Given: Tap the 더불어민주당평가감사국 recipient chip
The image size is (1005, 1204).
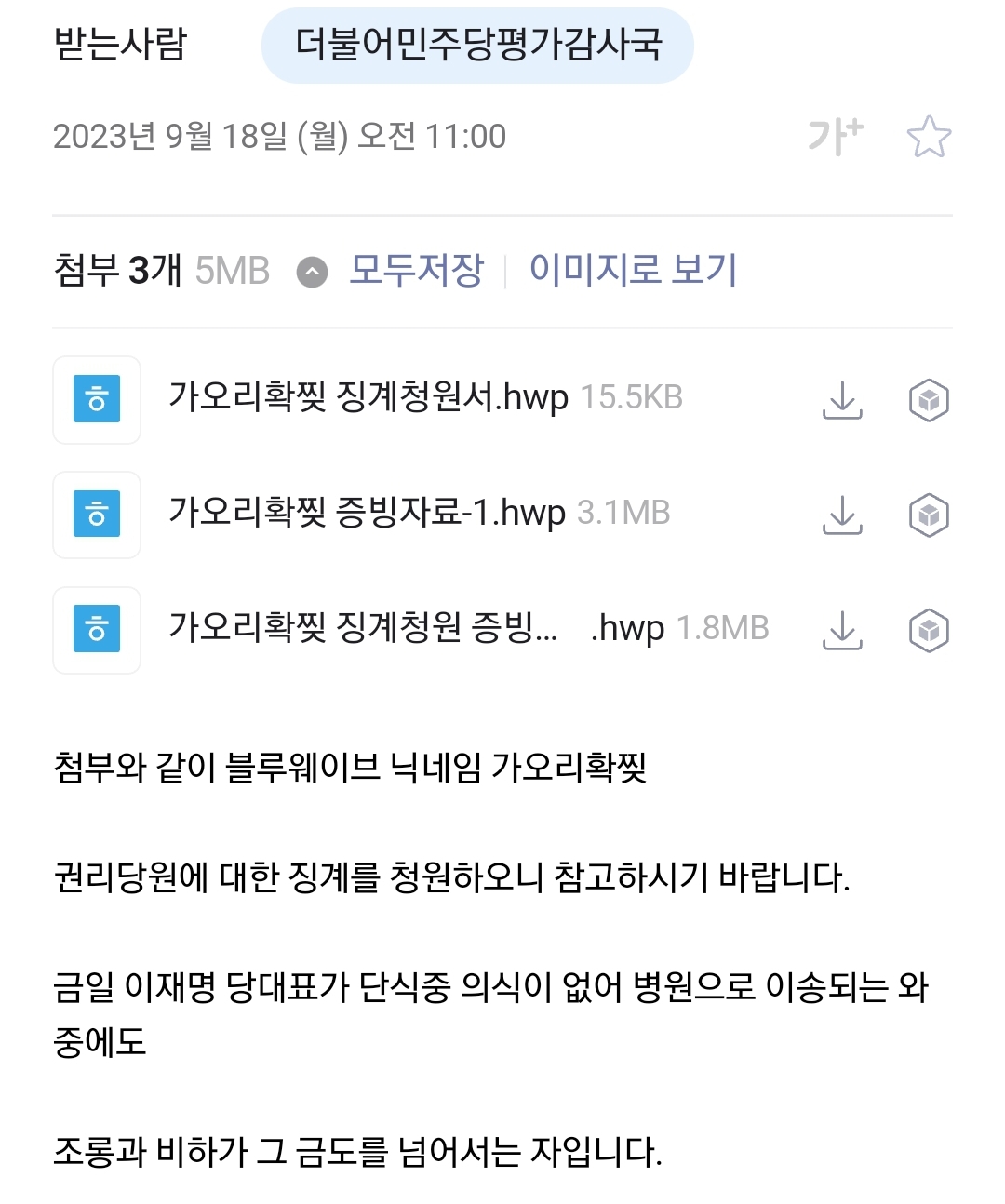Looking at the screenshot, I should coord(477,45).
